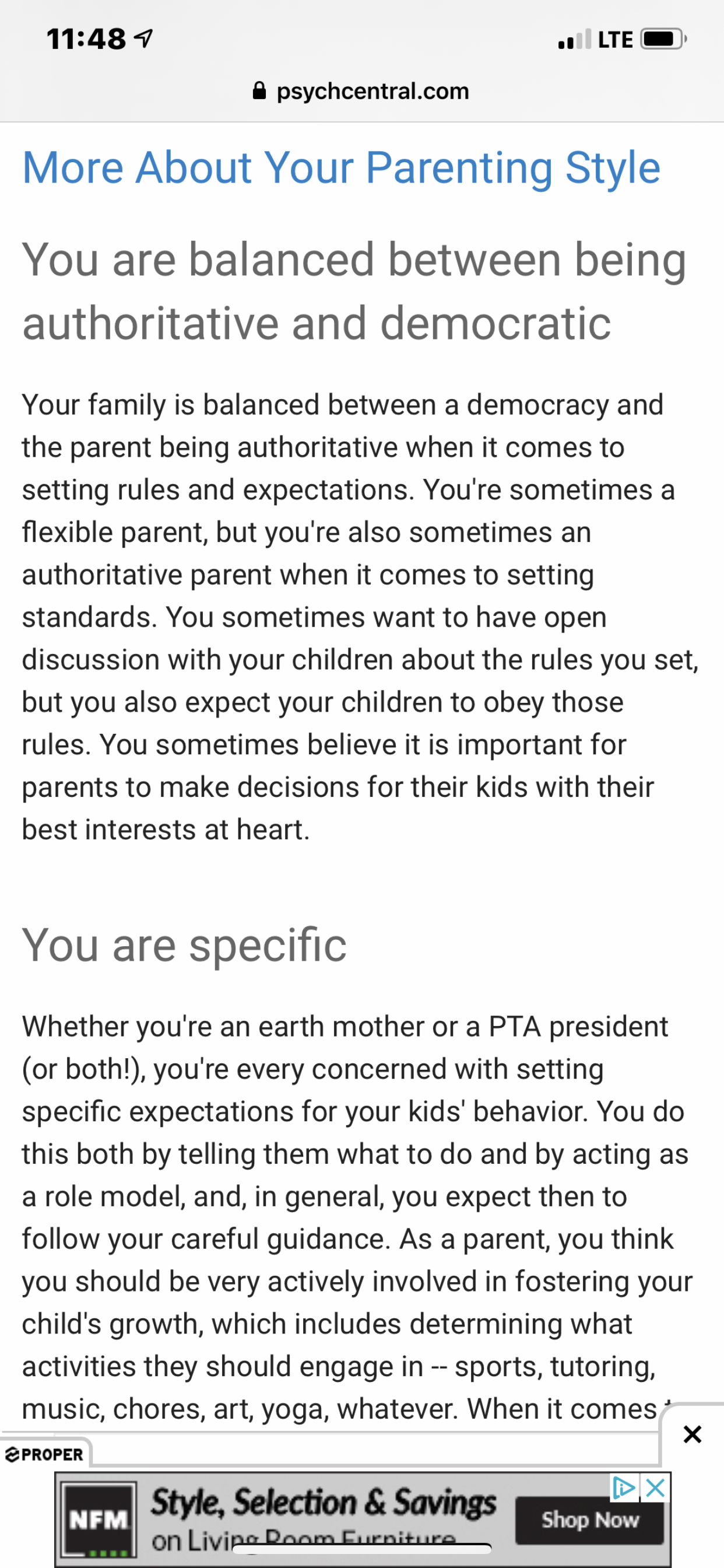The width and height of the screenshot is (724, 1568).
Task: Tap the psychcentral.com address bar
Action: coord(361,92)
